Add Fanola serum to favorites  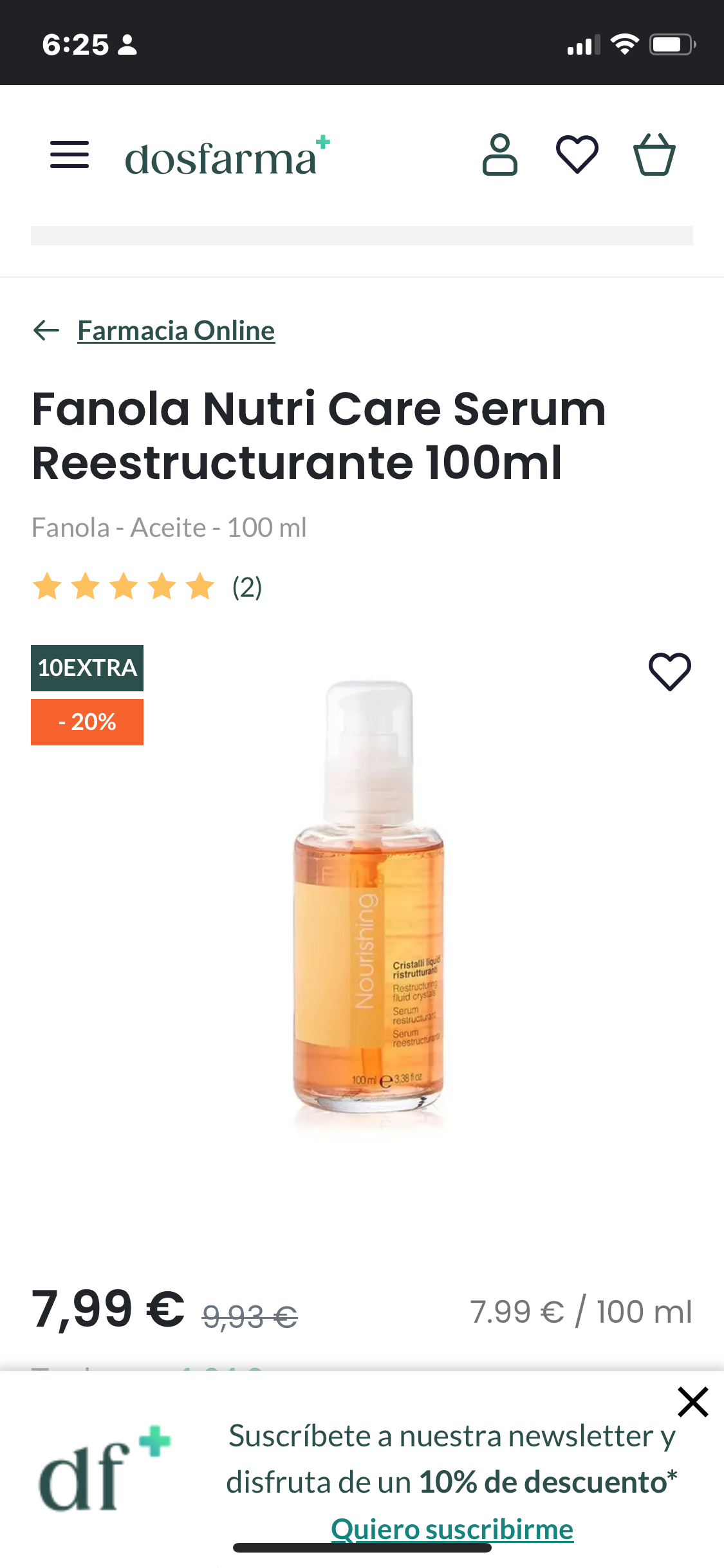point(669,671)
